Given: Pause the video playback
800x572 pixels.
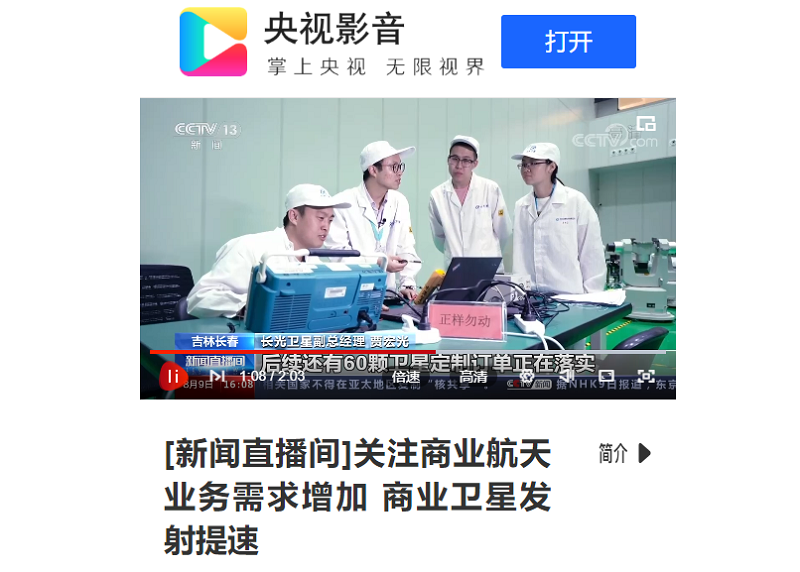Looking at the screenshot, I should (x=174, y=376).
